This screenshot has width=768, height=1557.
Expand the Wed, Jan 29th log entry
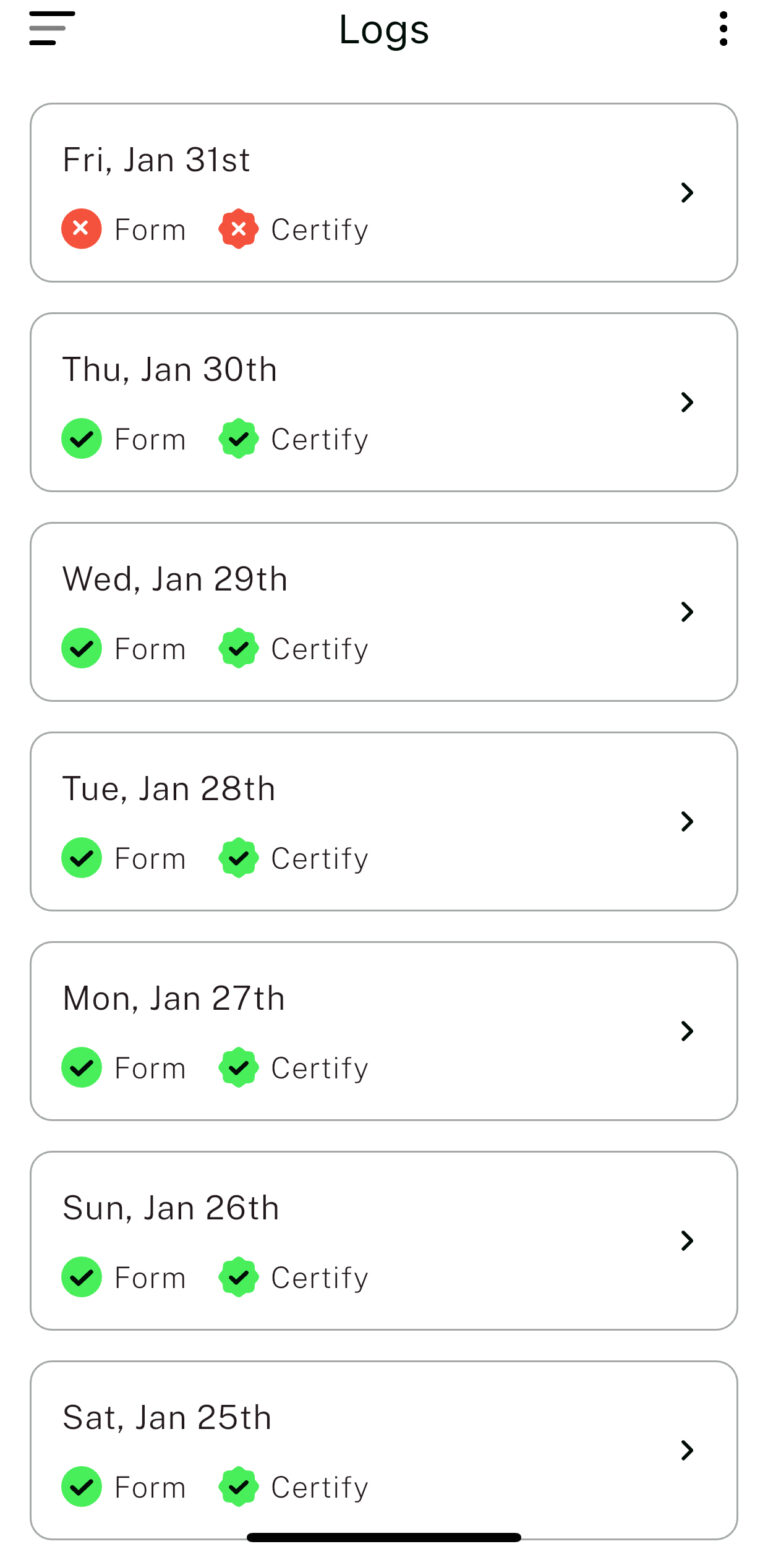(x=687, y=611)
